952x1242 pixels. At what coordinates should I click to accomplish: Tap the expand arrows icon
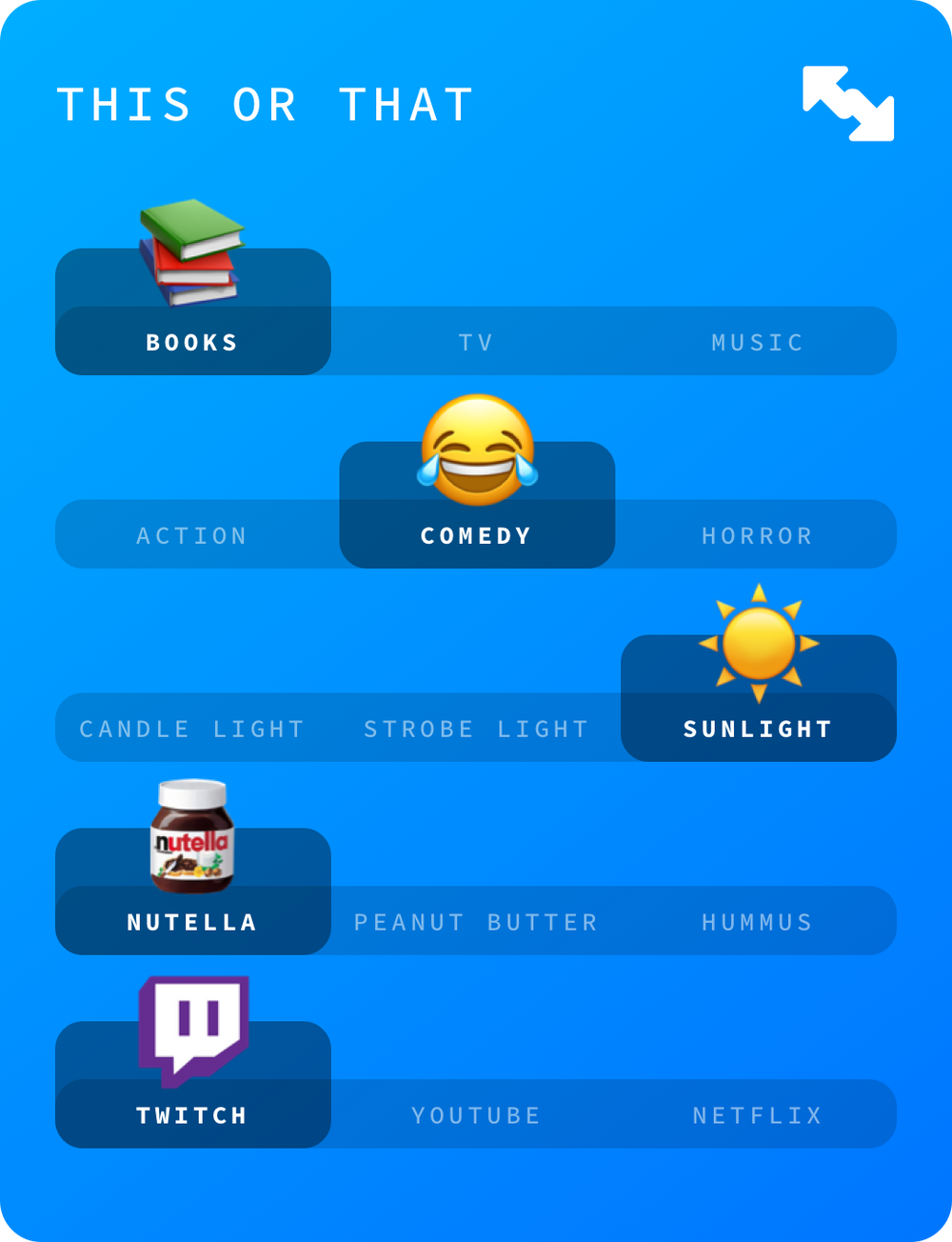[848, 104]
